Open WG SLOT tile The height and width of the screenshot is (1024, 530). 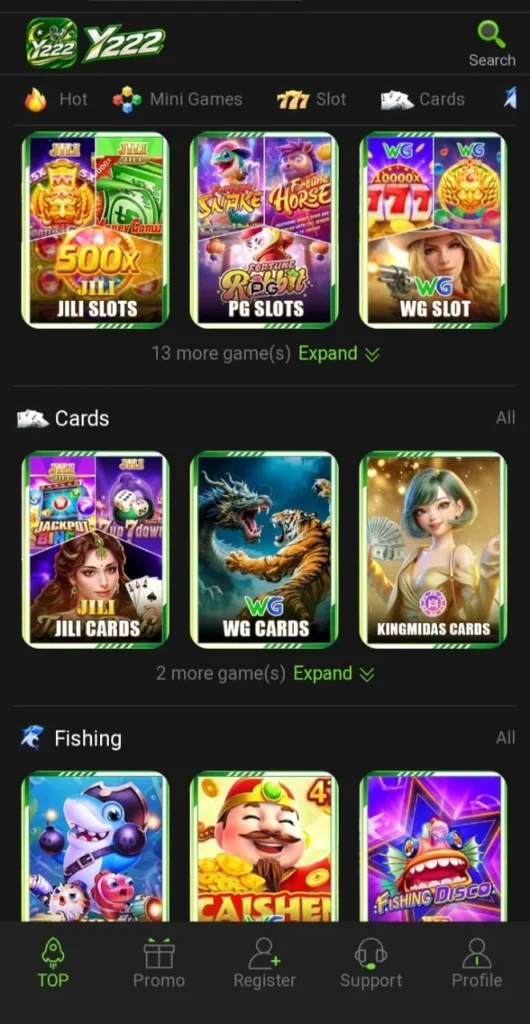pyautogui.click(x=433, y=230)
